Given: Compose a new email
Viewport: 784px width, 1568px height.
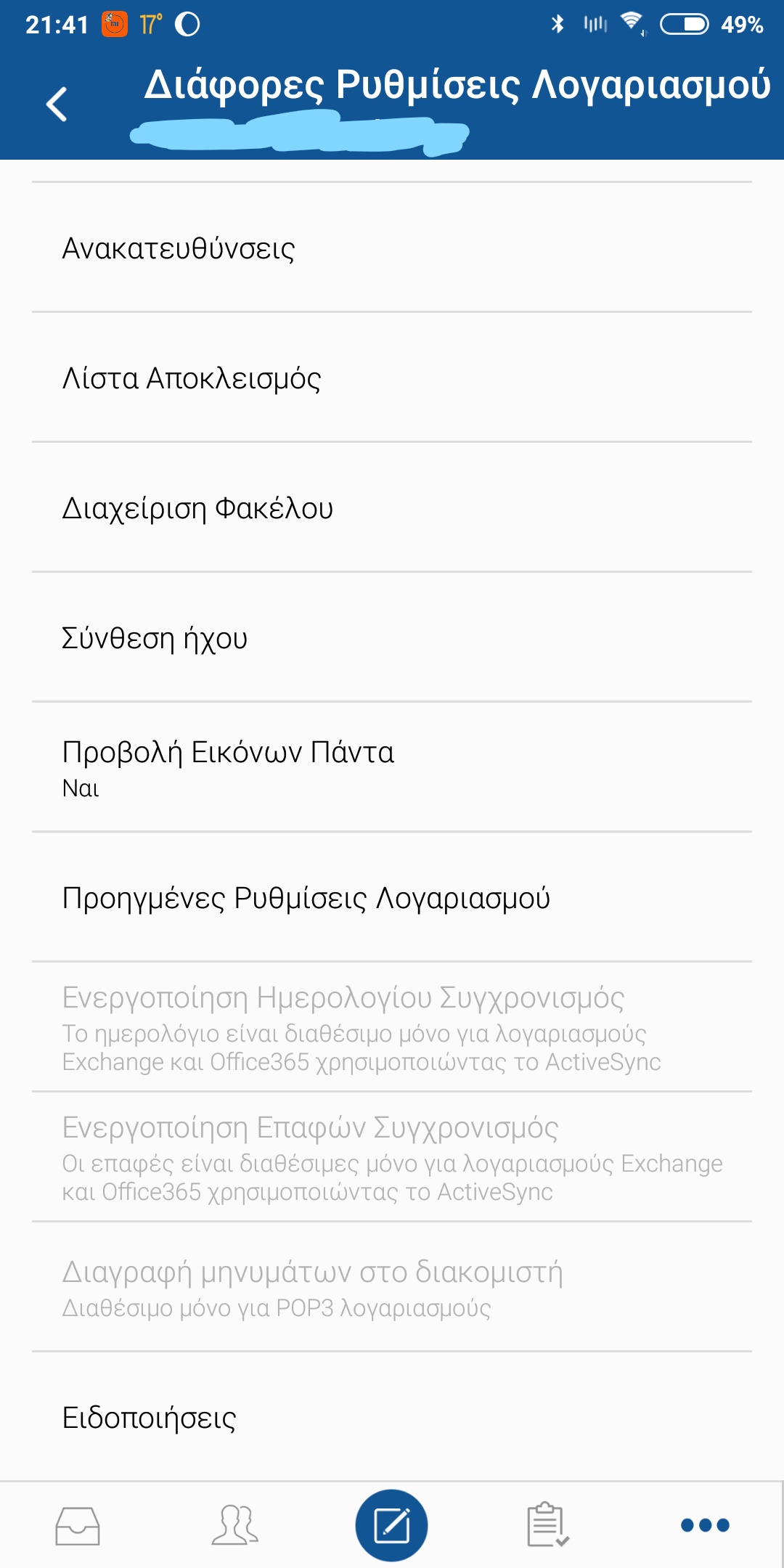Looking at the screenshot, I should pos(391,1525).
